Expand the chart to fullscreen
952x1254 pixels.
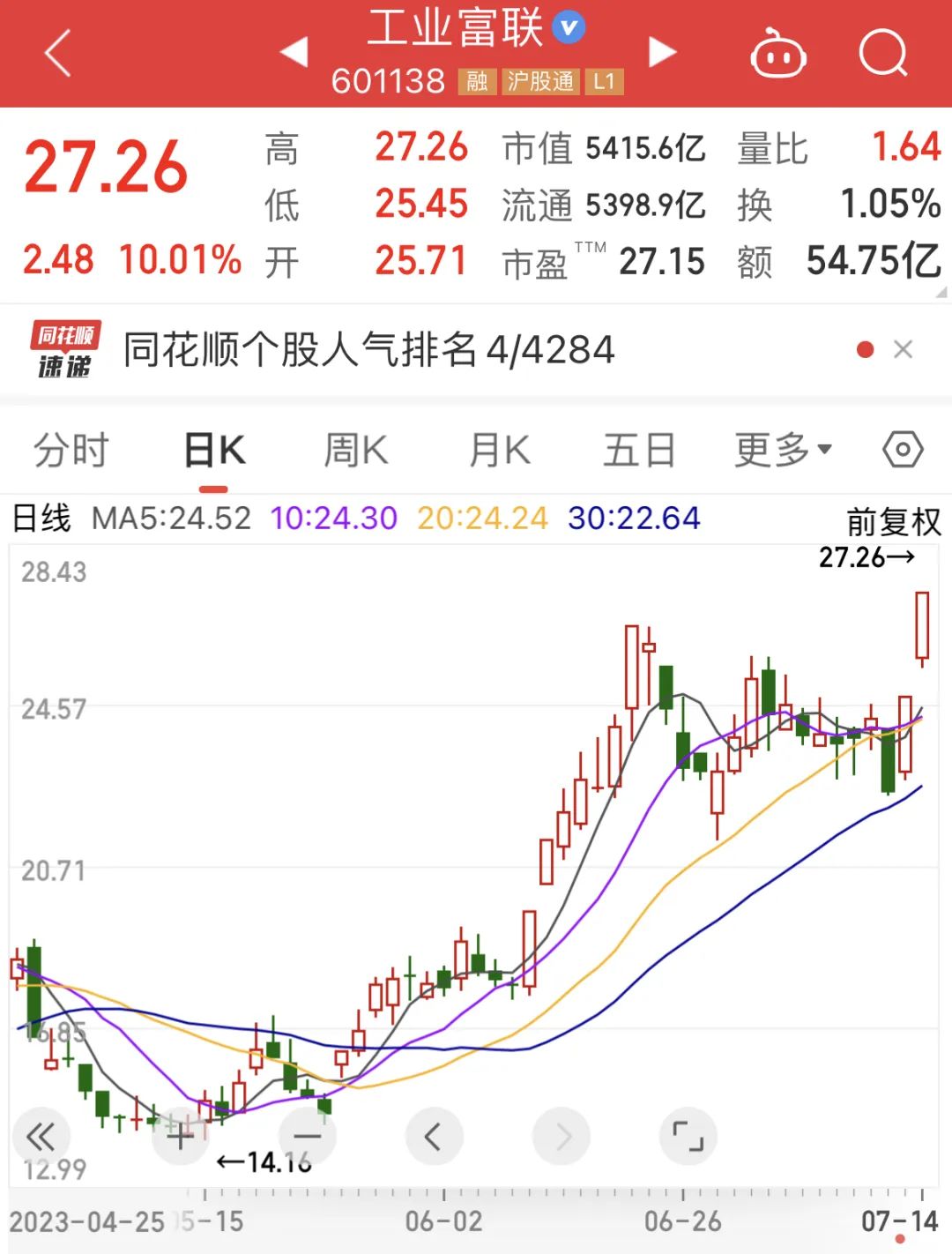coord(688,1137)
